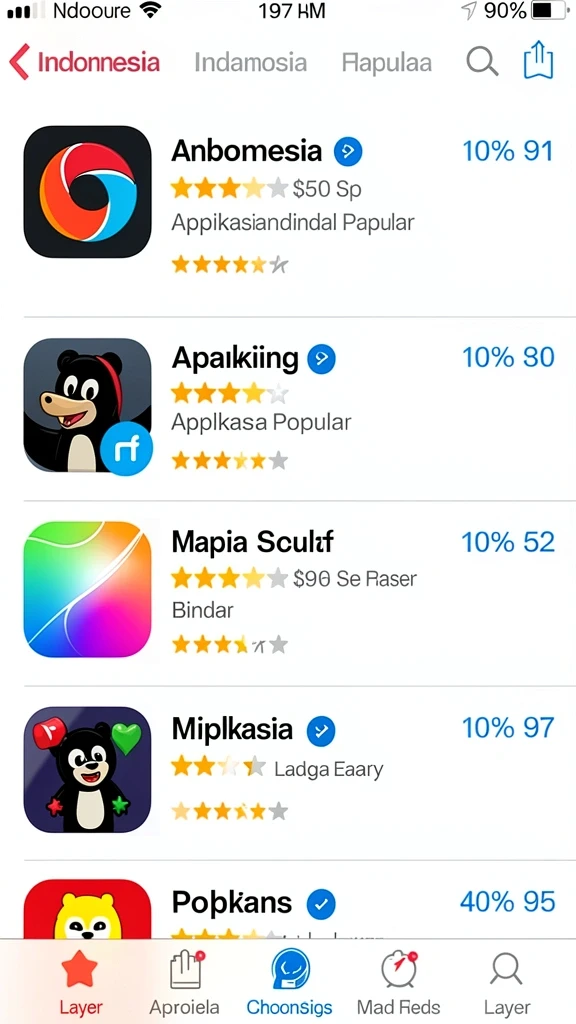Go back to Indonnesia
This screenshot has width=576, height=1024.
pos(85,62)
